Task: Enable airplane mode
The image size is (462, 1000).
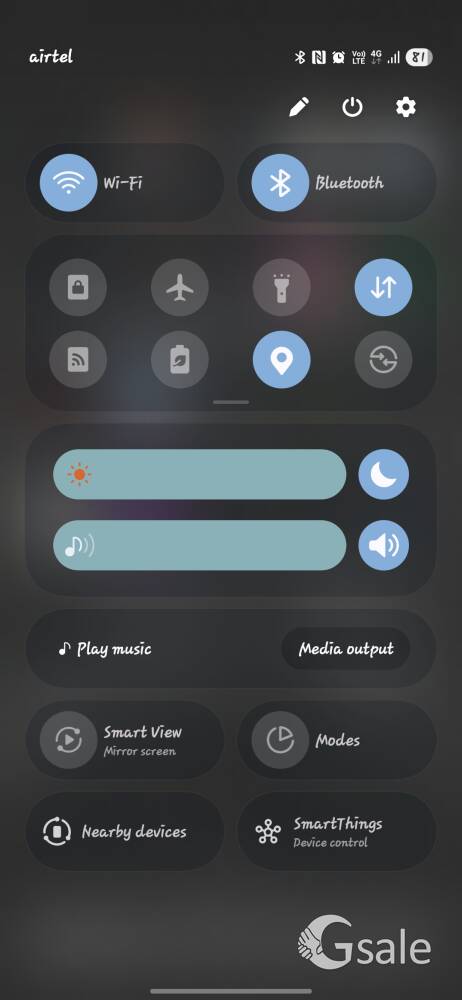Action: pyautogui.click(x=180, y=288)
